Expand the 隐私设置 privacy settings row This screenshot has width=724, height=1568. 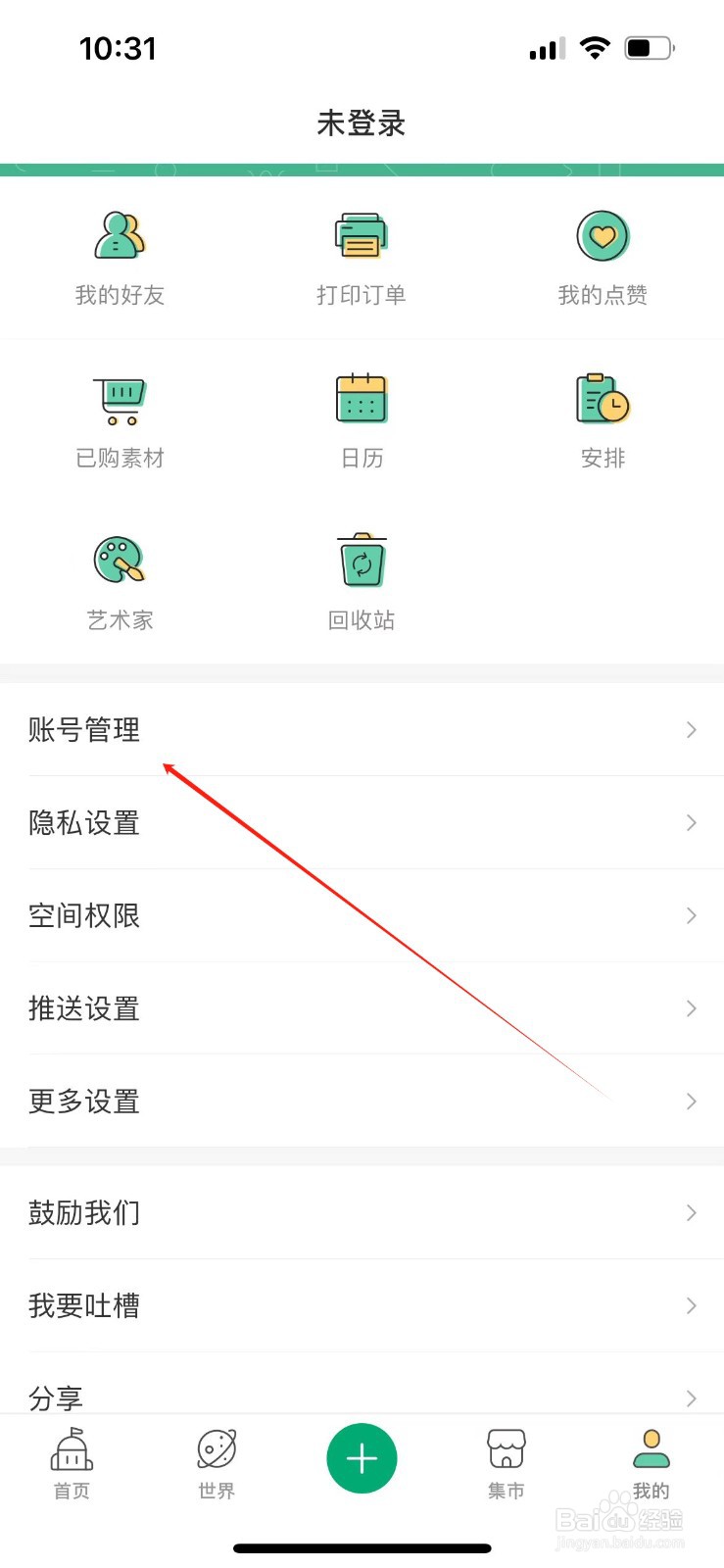pos(362,823)
